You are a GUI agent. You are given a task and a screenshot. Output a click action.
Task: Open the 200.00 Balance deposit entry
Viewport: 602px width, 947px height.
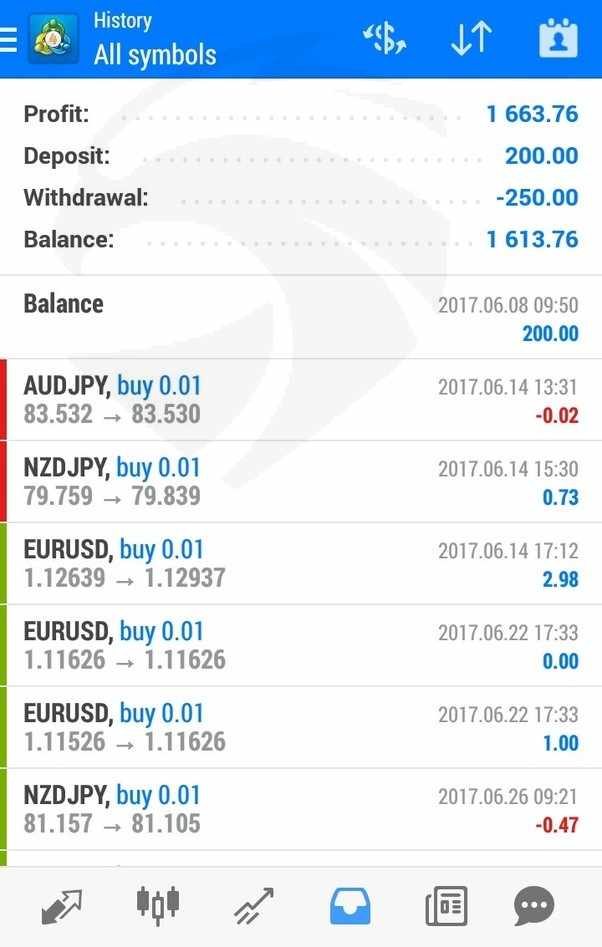pos(300,318)
